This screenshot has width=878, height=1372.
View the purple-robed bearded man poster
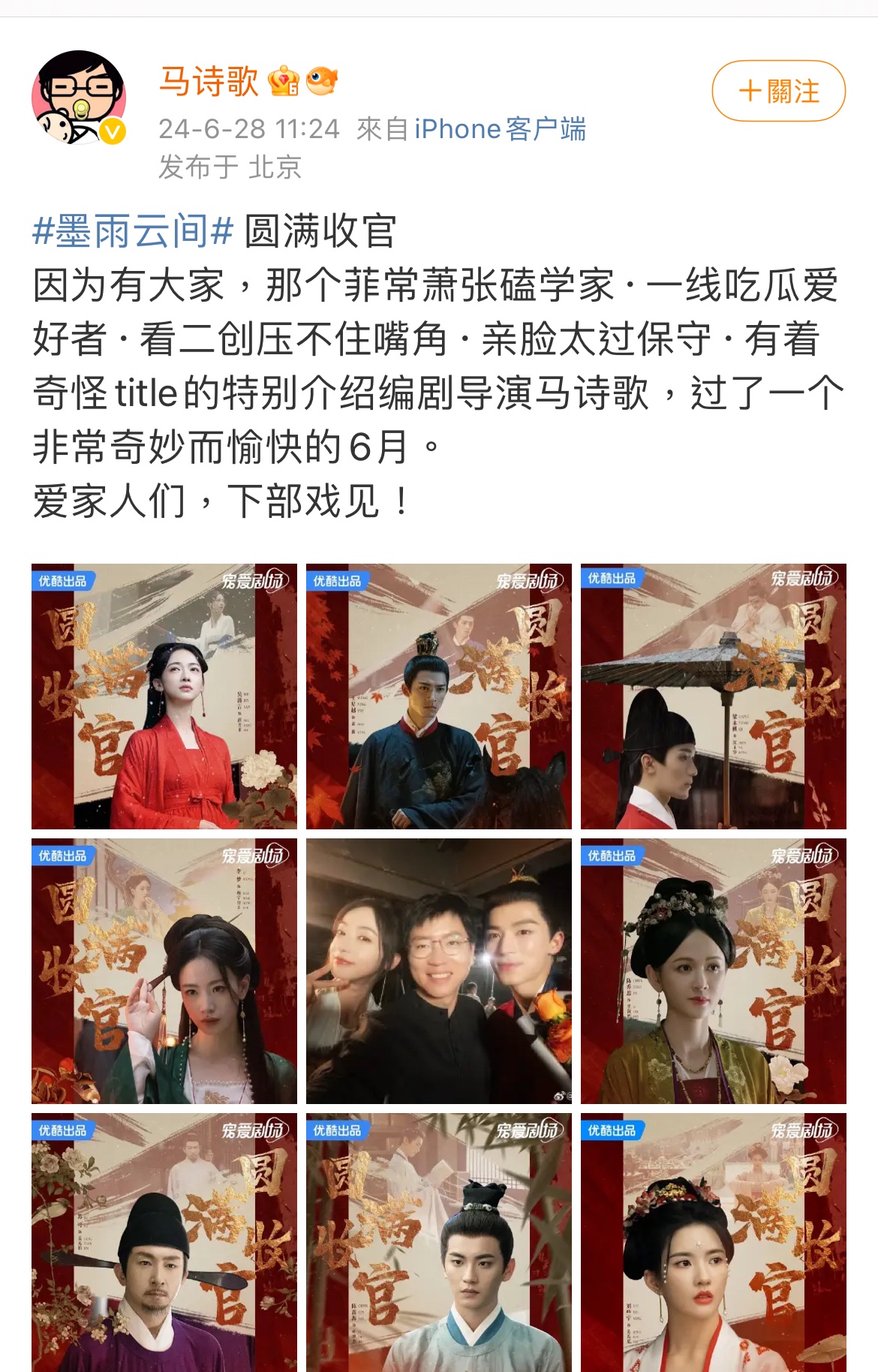click(x=164, y=1242)
